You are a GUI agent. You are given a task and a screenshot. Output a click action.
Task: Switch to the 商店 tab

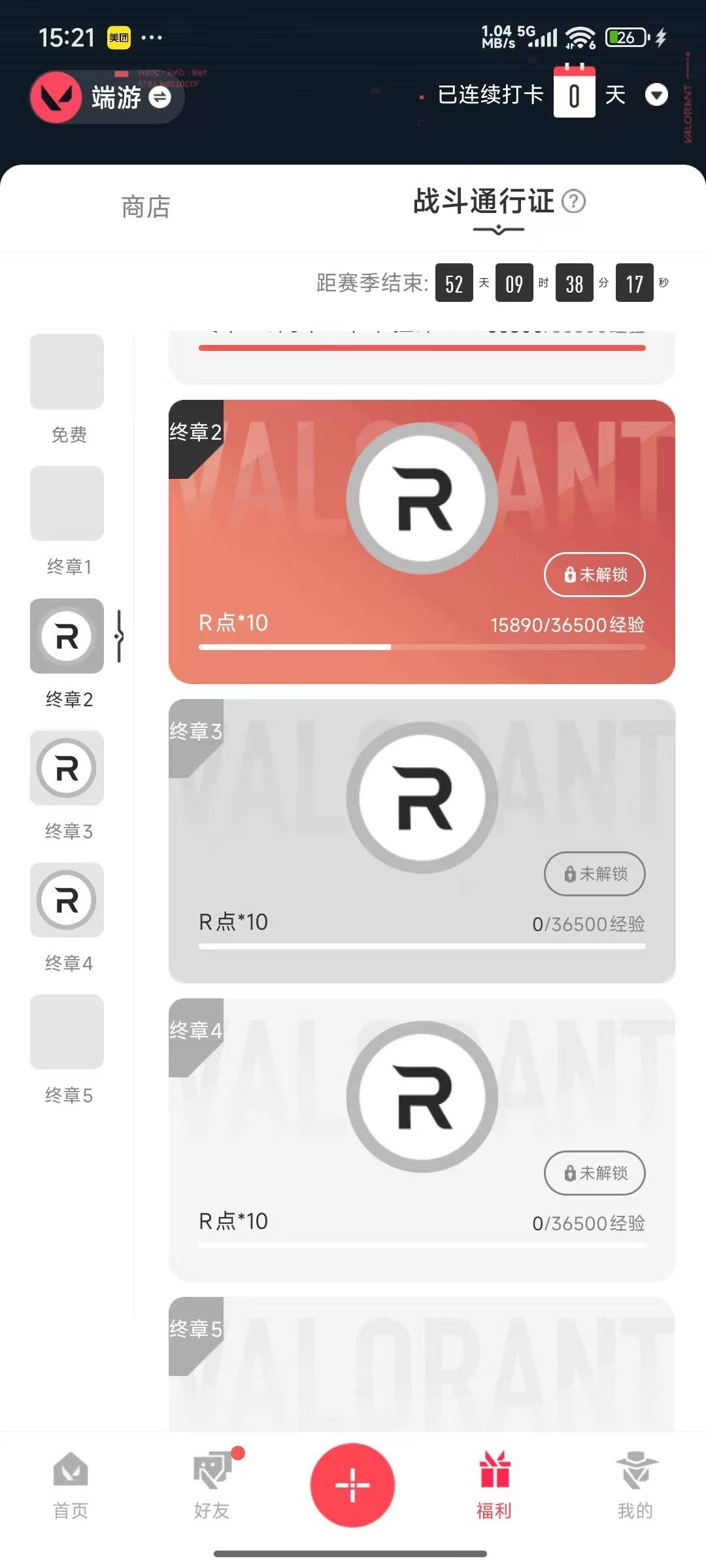(146, 207)
